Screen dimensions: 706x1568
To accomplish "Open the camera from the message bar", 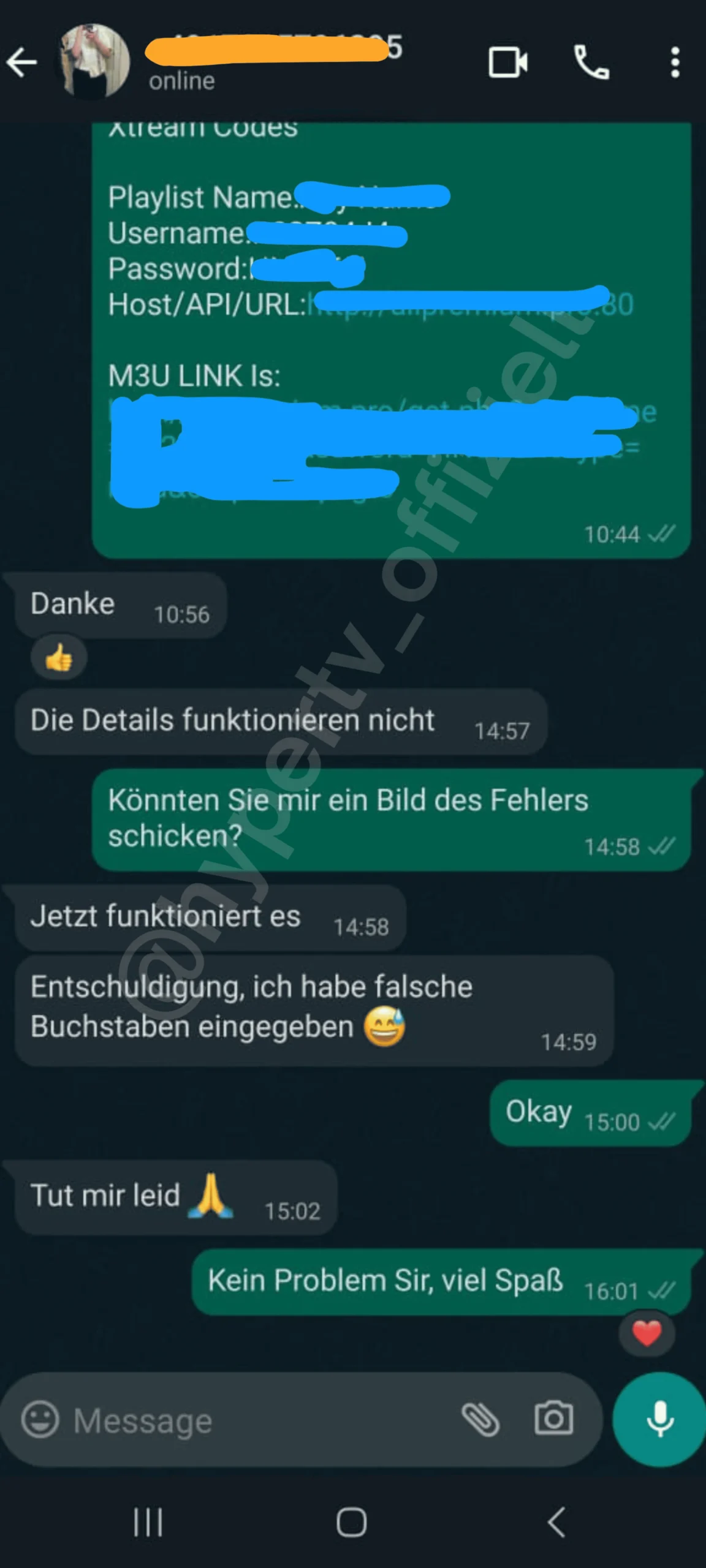I will tap(553, 1419).
